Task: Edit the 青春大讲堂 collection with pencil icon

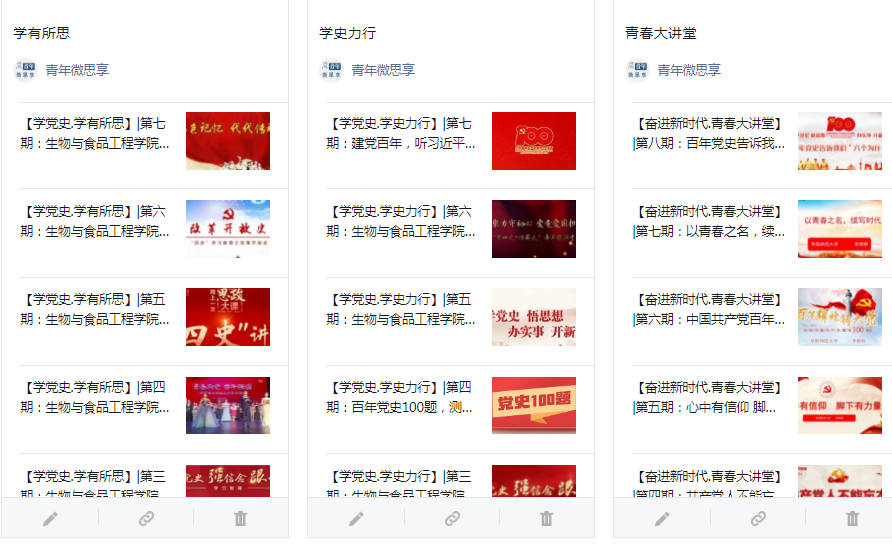Action: 662,518
